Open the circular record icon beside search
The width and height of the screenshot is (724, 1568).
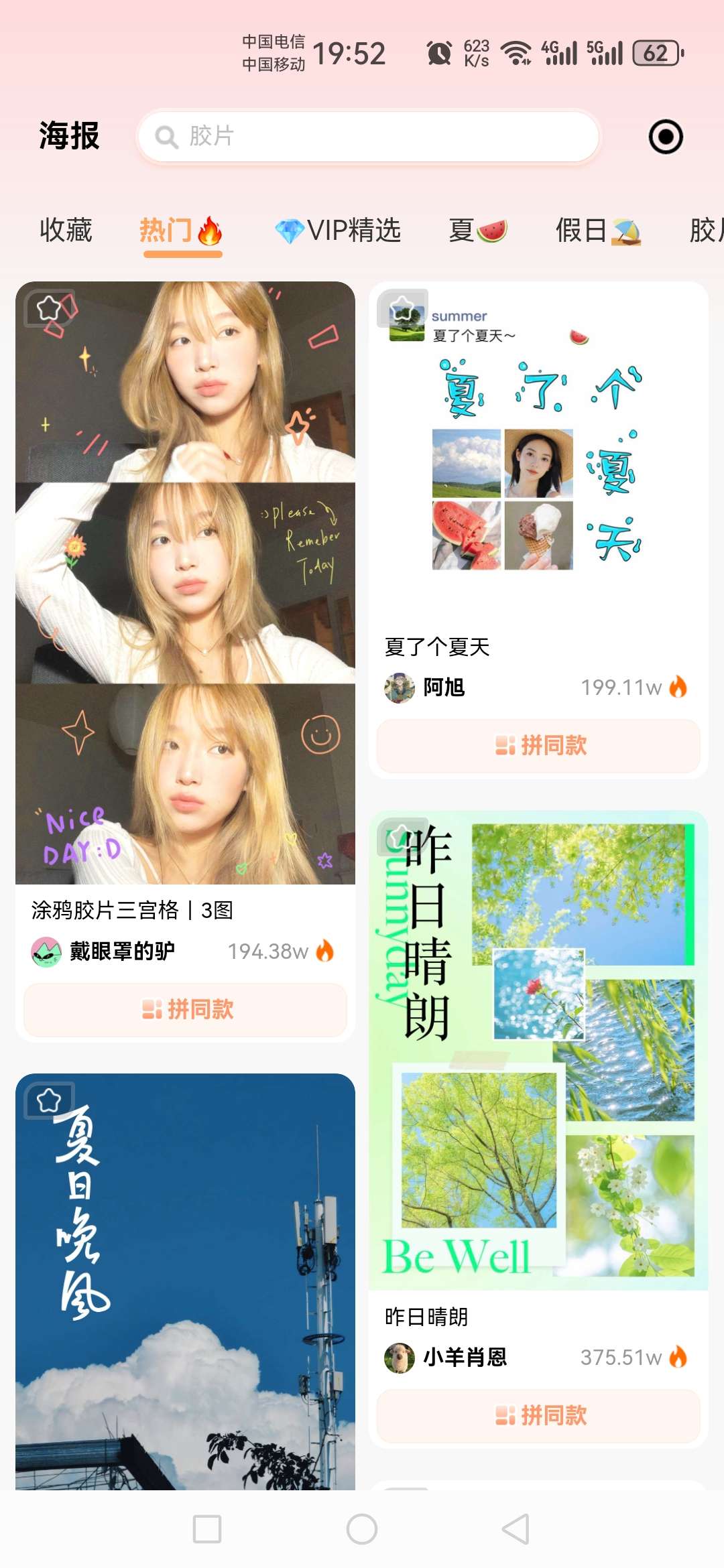665,137
